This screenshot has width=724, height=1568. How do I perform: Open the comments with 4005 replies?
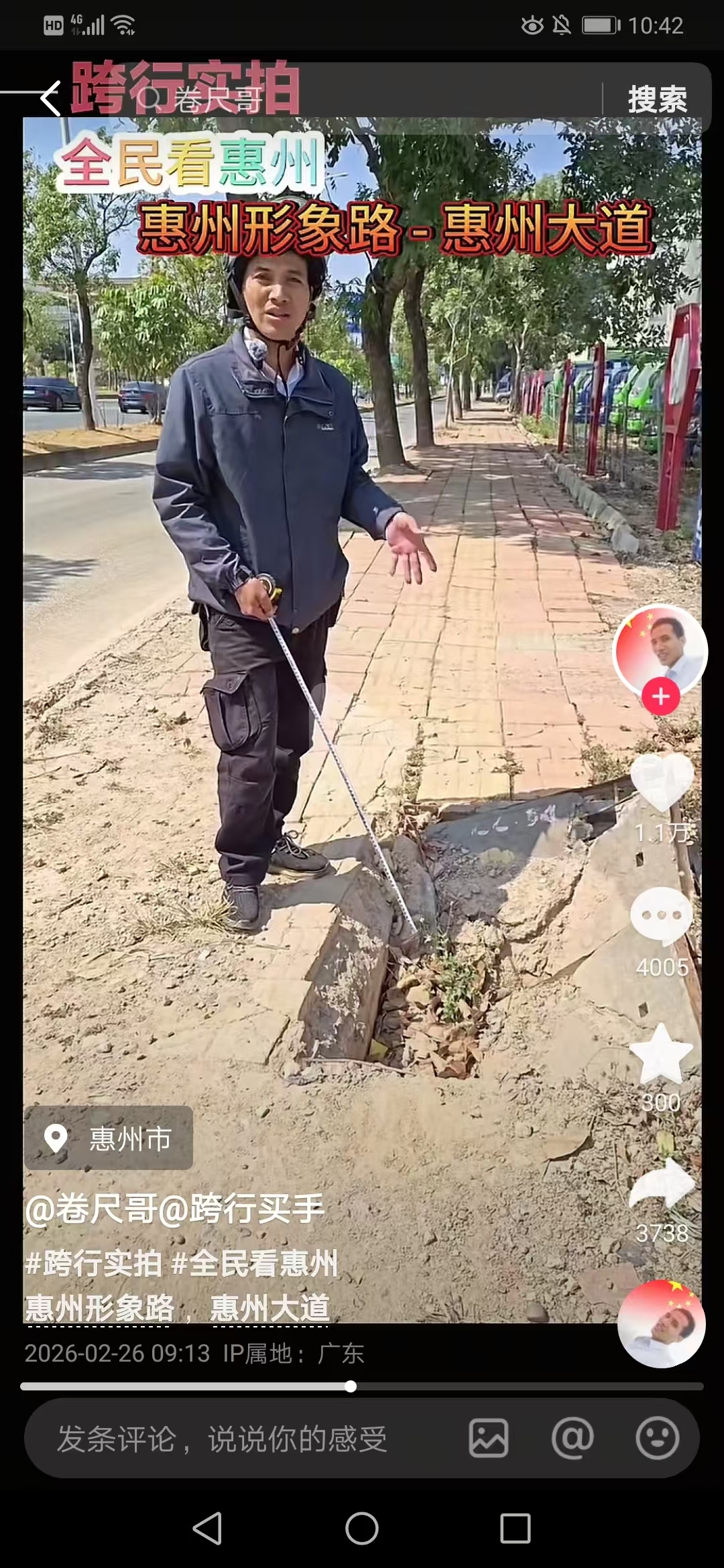[662, 917]
